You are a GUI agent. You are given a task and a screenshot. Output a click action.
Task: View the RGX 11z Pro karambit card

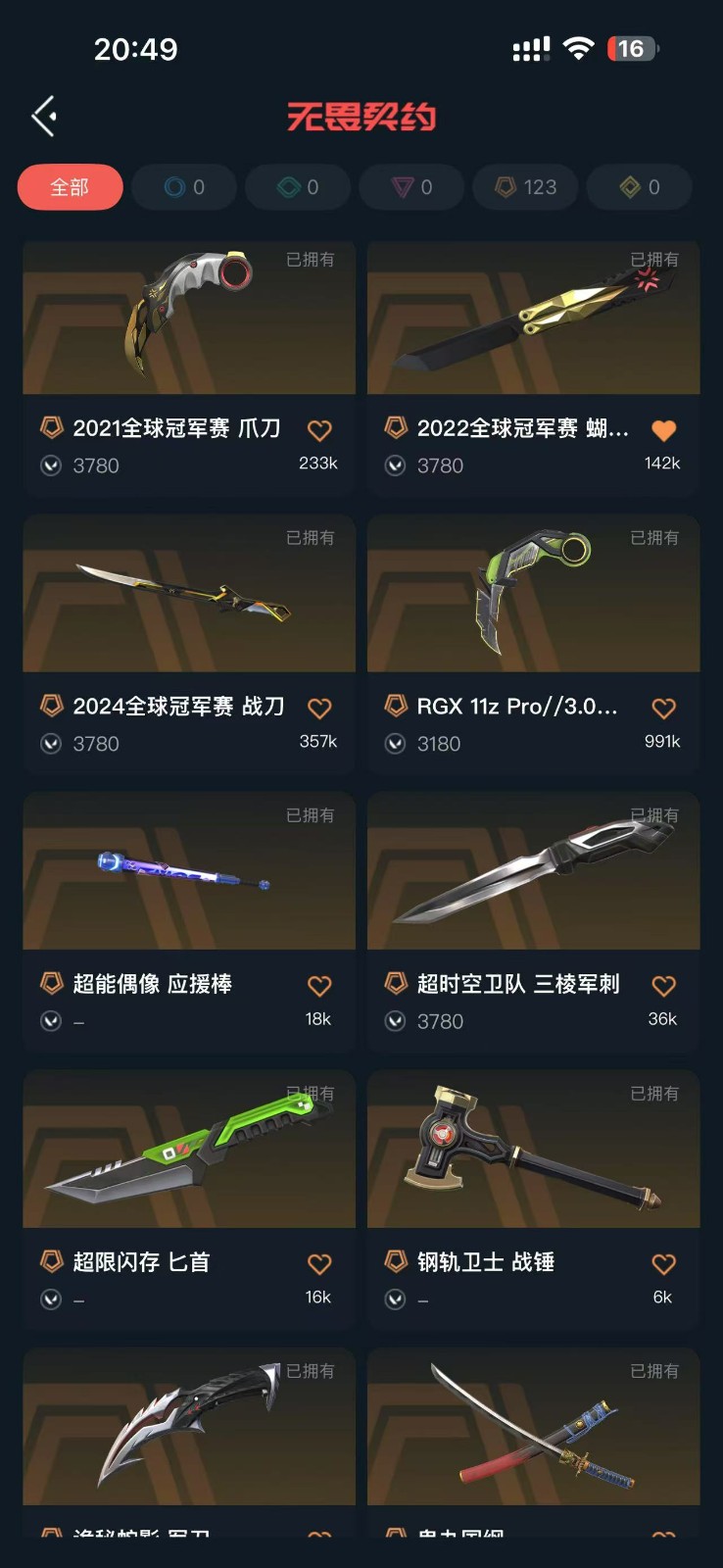pos(533,596)
